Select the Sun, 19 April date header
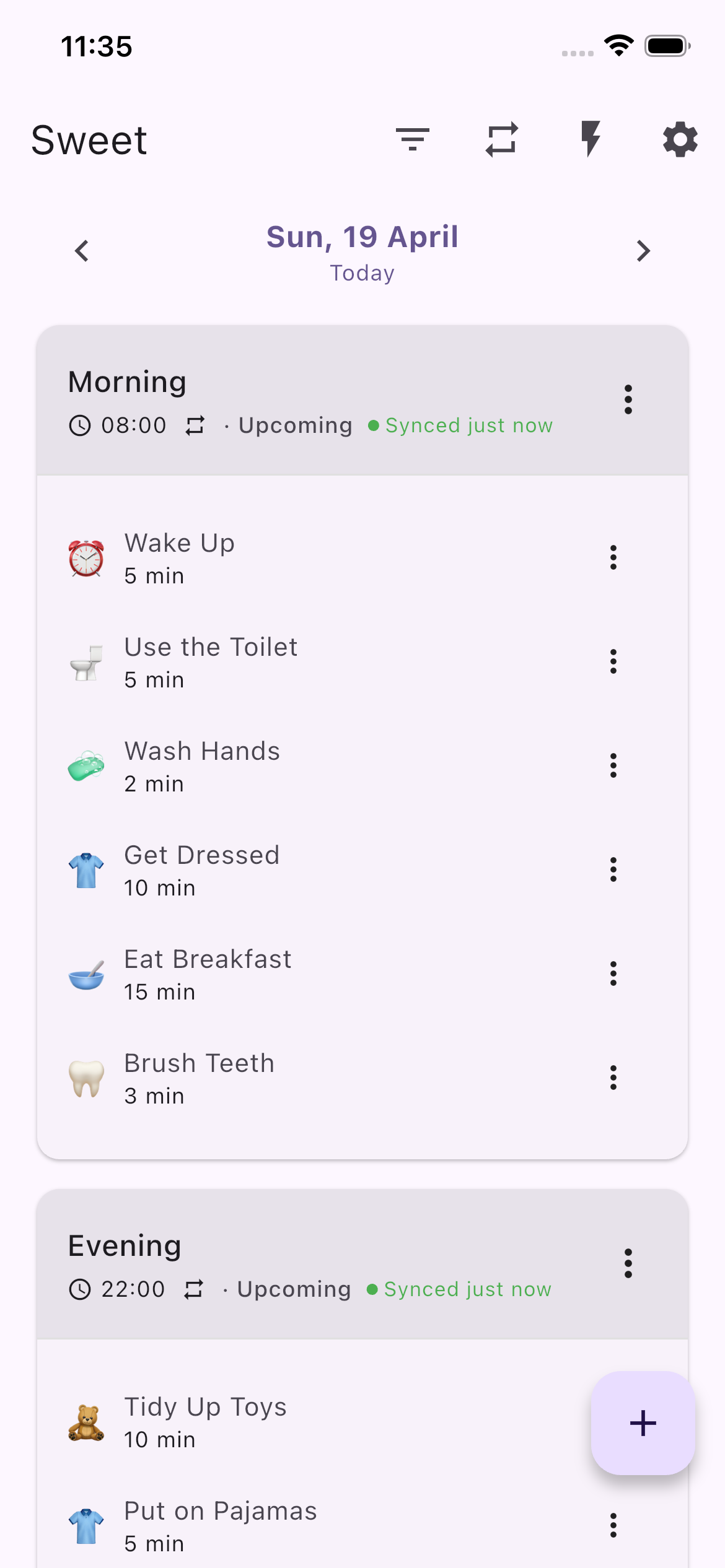Image resolution: width=725 pixels, height=1568 pixels. [362, 237]
